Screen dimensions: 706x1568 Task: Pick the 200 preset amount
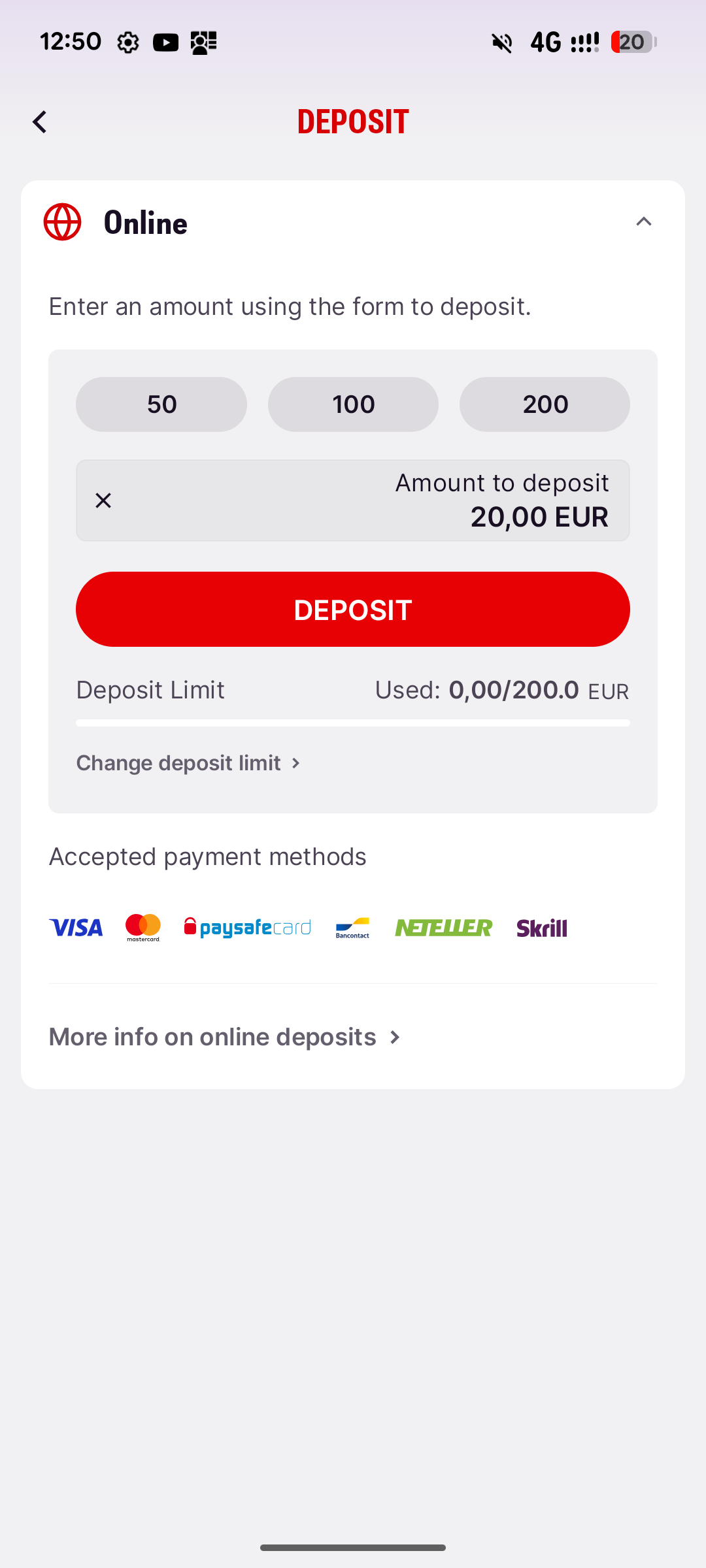pos(545,404)
